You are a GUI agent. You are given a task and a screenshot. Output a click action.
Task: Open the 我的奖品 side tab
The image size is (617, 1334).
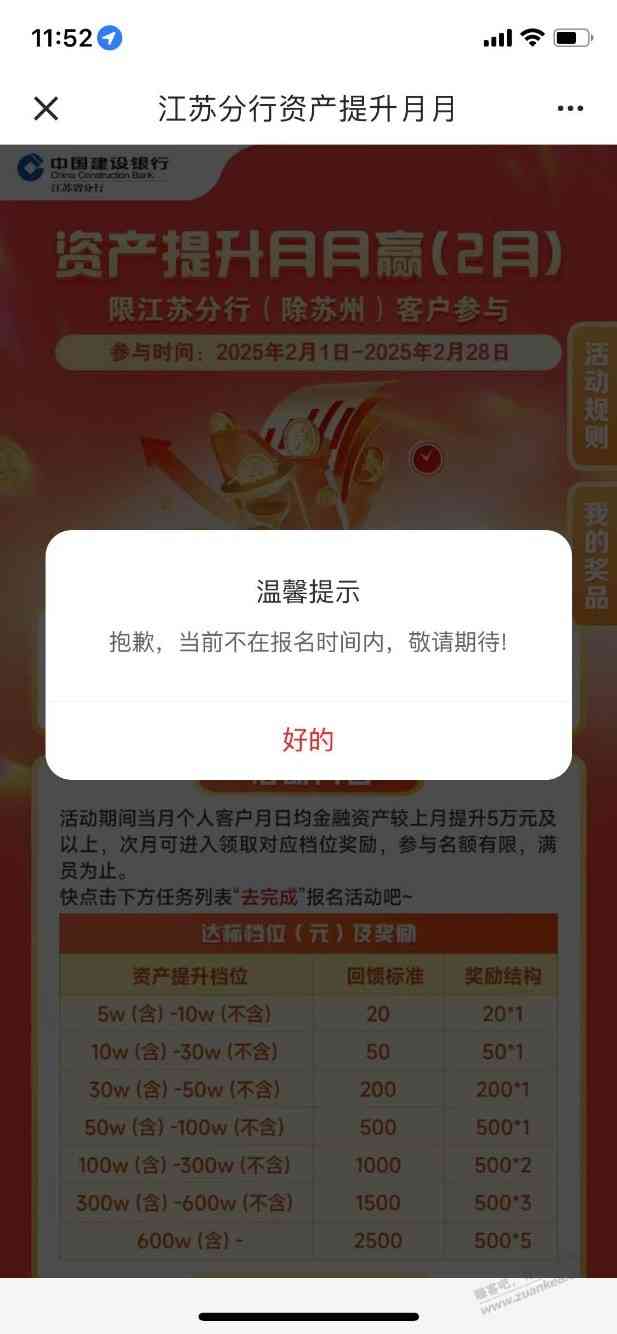coord(595,555)
